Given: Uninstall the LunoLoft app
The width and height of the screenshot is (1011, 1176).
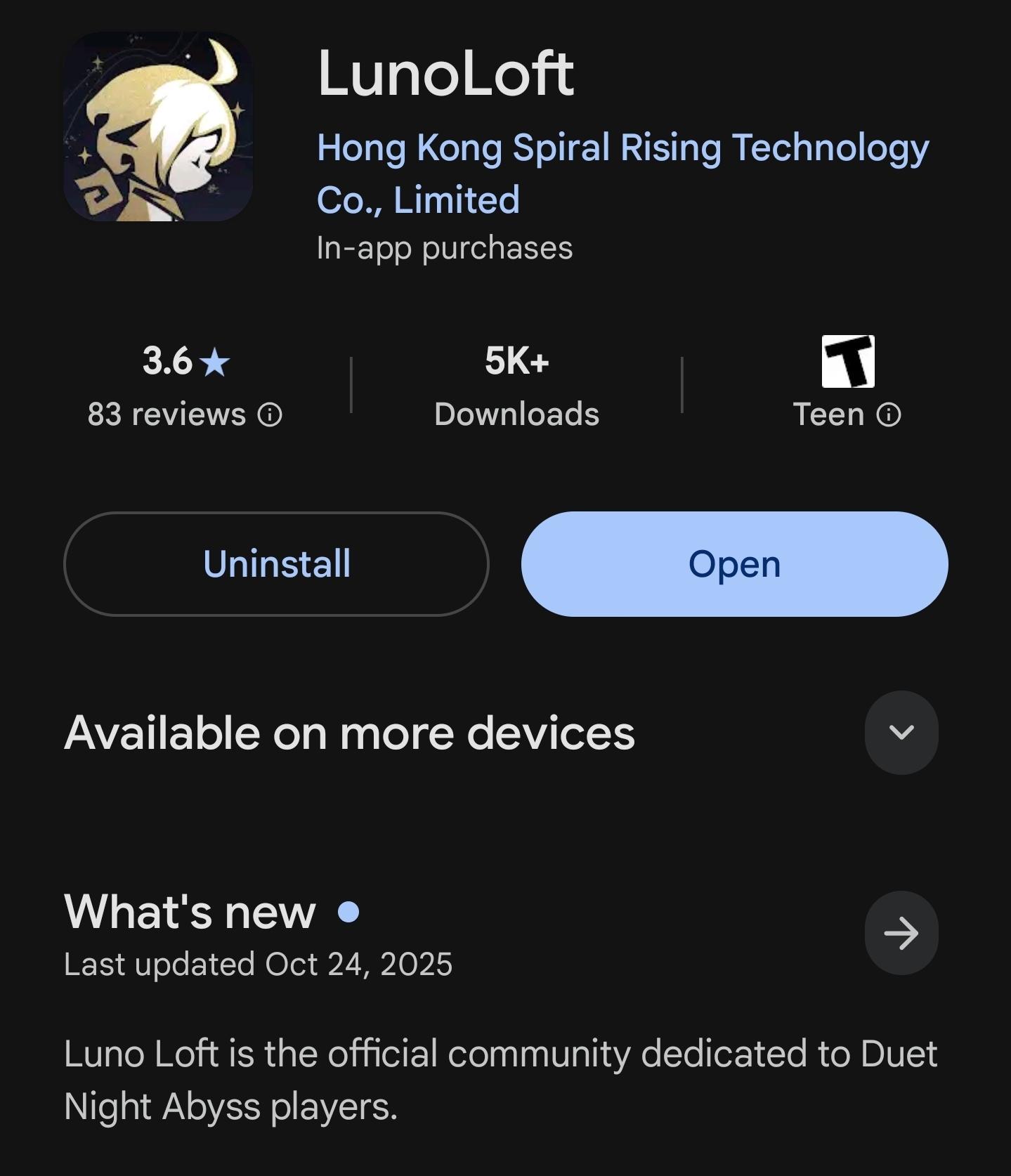Looking at the screenshot, I should click(276, 564).
